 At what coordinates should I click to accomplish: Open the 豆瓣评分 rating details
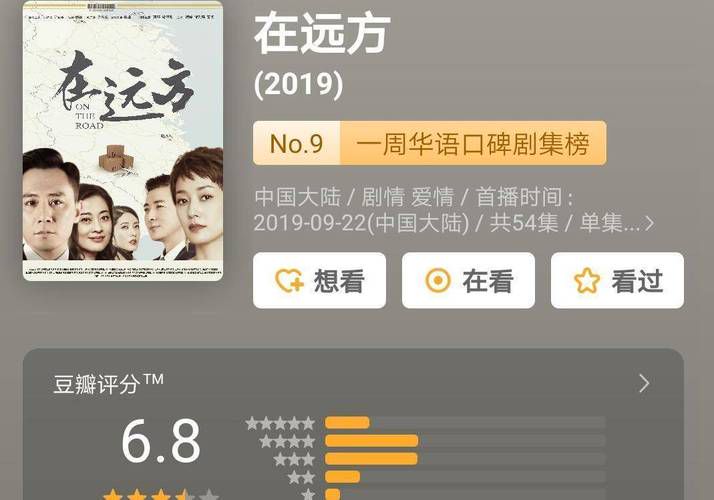tap(643, 383)
